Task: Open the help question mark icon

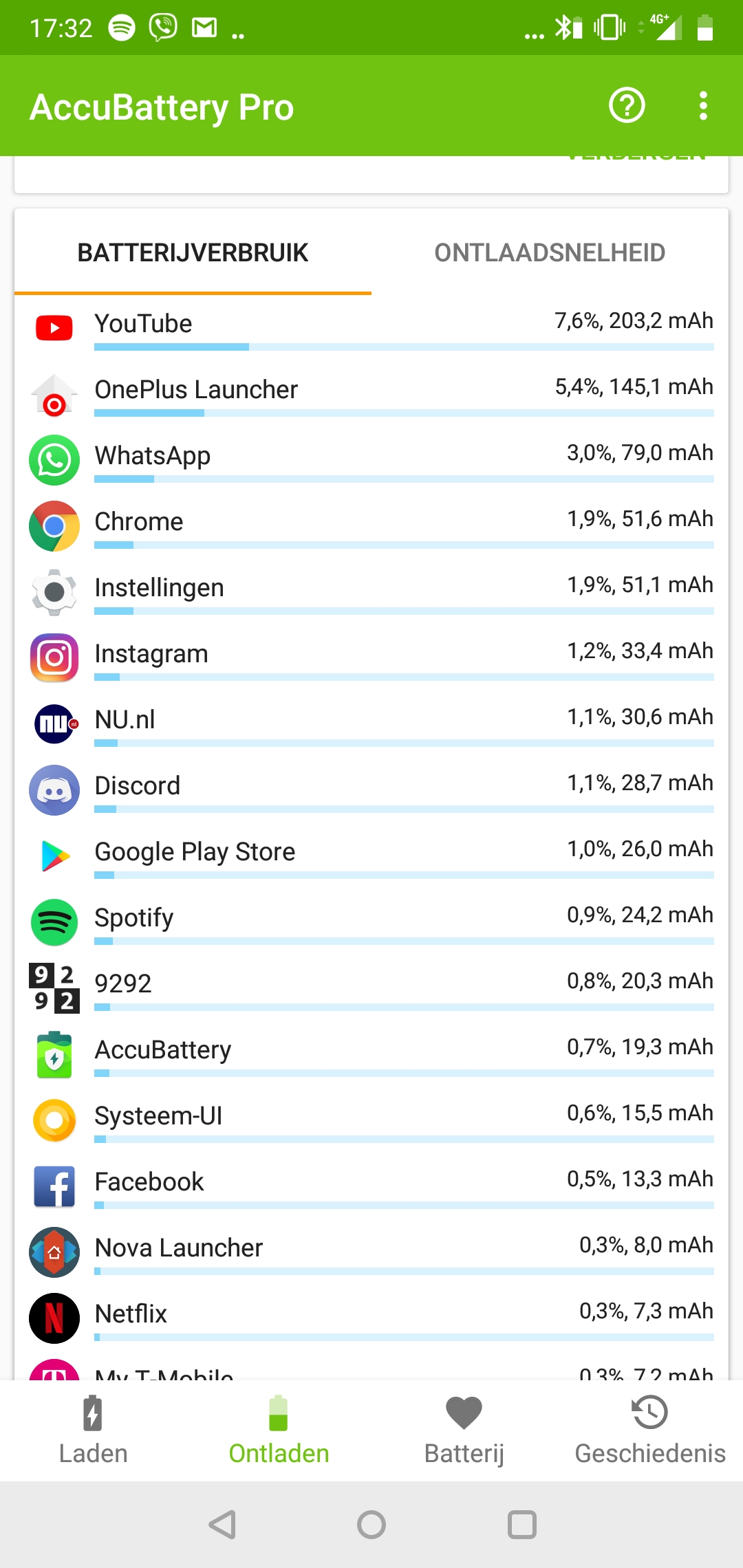Action: click(627, 106)
